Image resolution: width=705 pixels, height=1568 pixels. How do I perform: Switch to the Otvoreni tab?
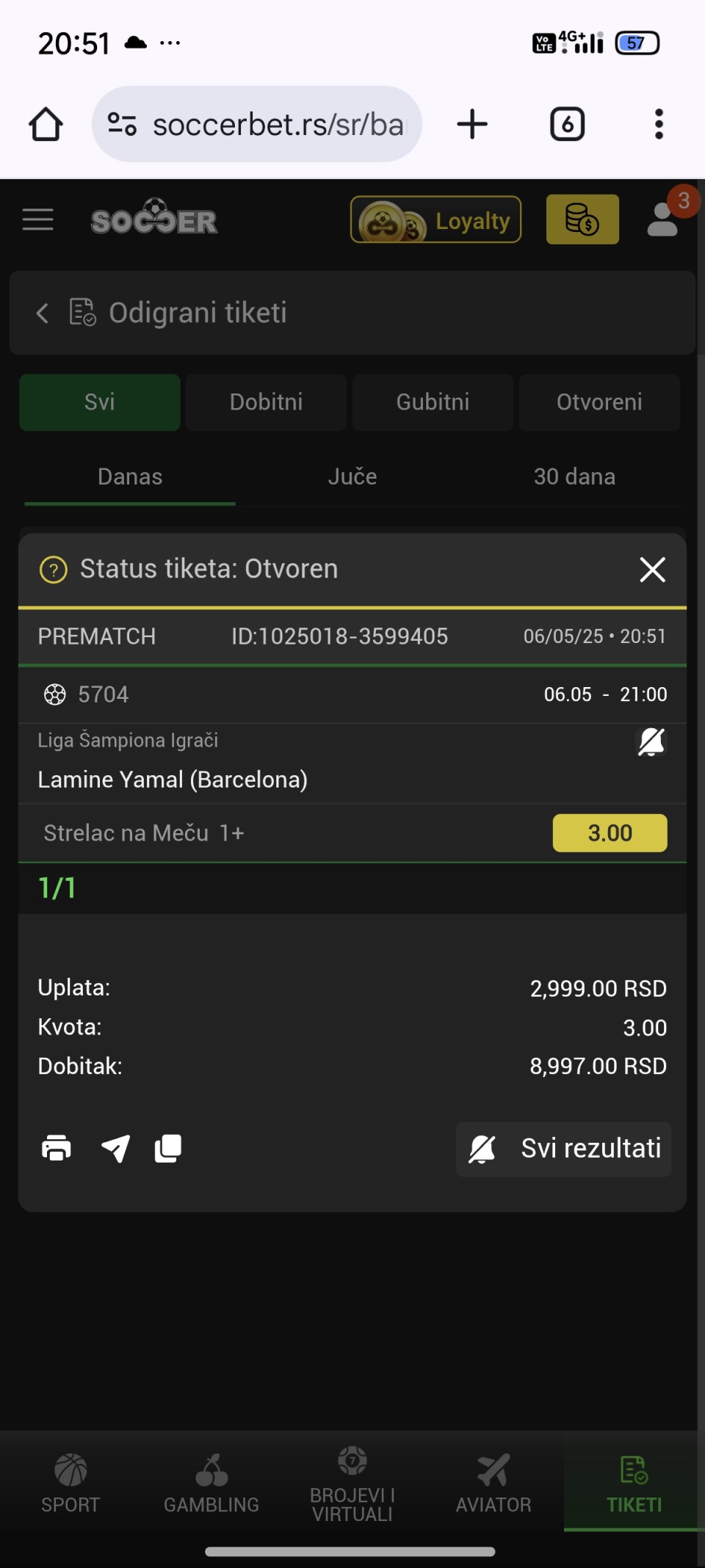(x=599, y=402)
